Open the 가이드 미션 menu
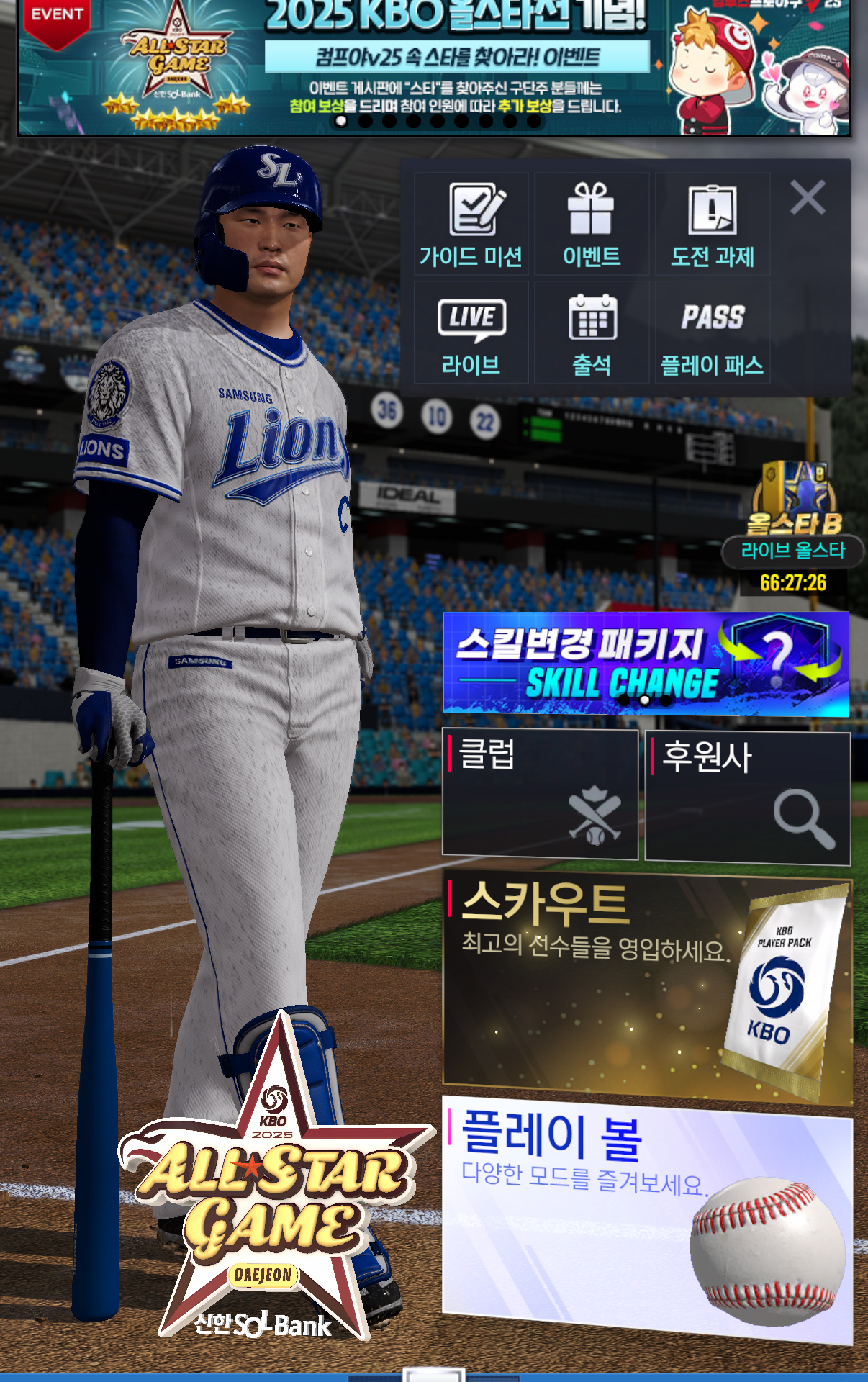 coord(471,224)
